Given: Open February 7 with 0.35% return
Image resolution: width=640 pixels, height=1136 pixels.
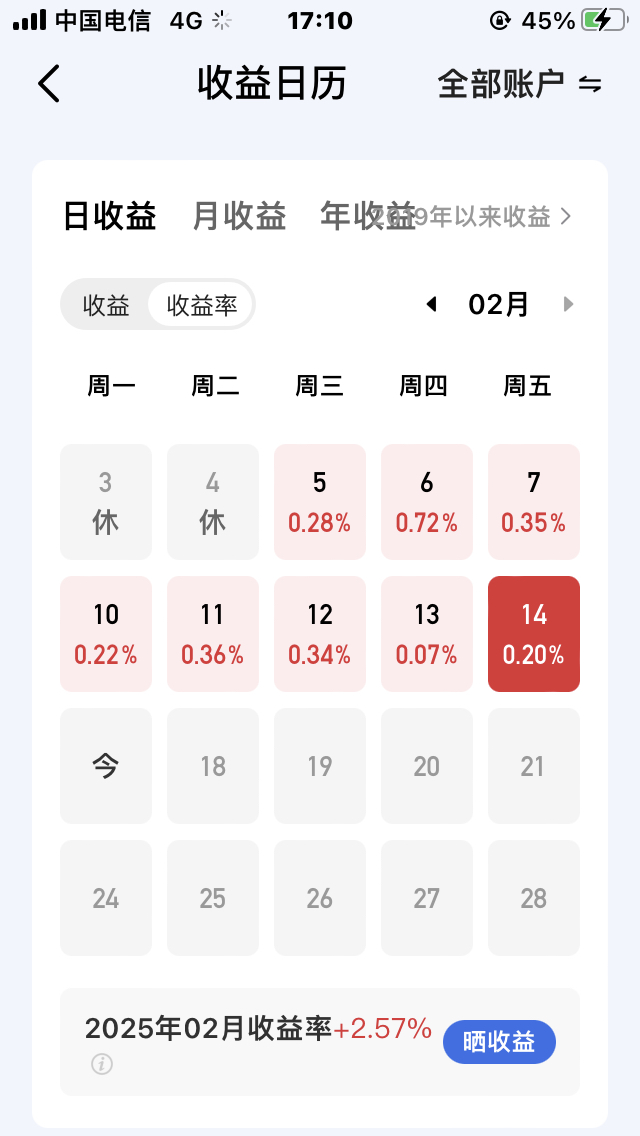Looking at the screenshot, I should pos(533,502).
